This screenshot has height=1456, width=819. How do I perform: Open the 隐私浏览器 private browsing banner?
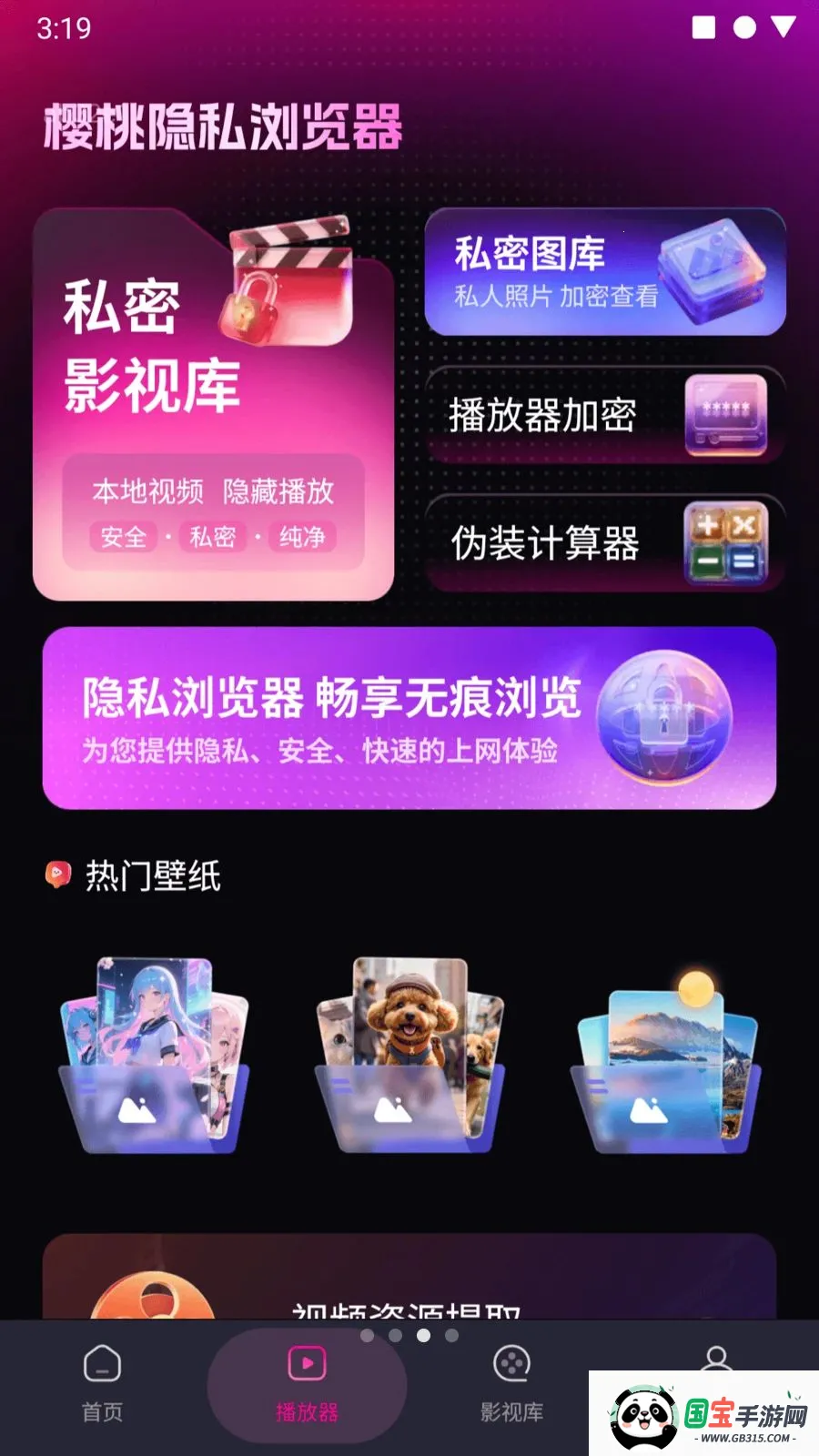tap(409, 718)
